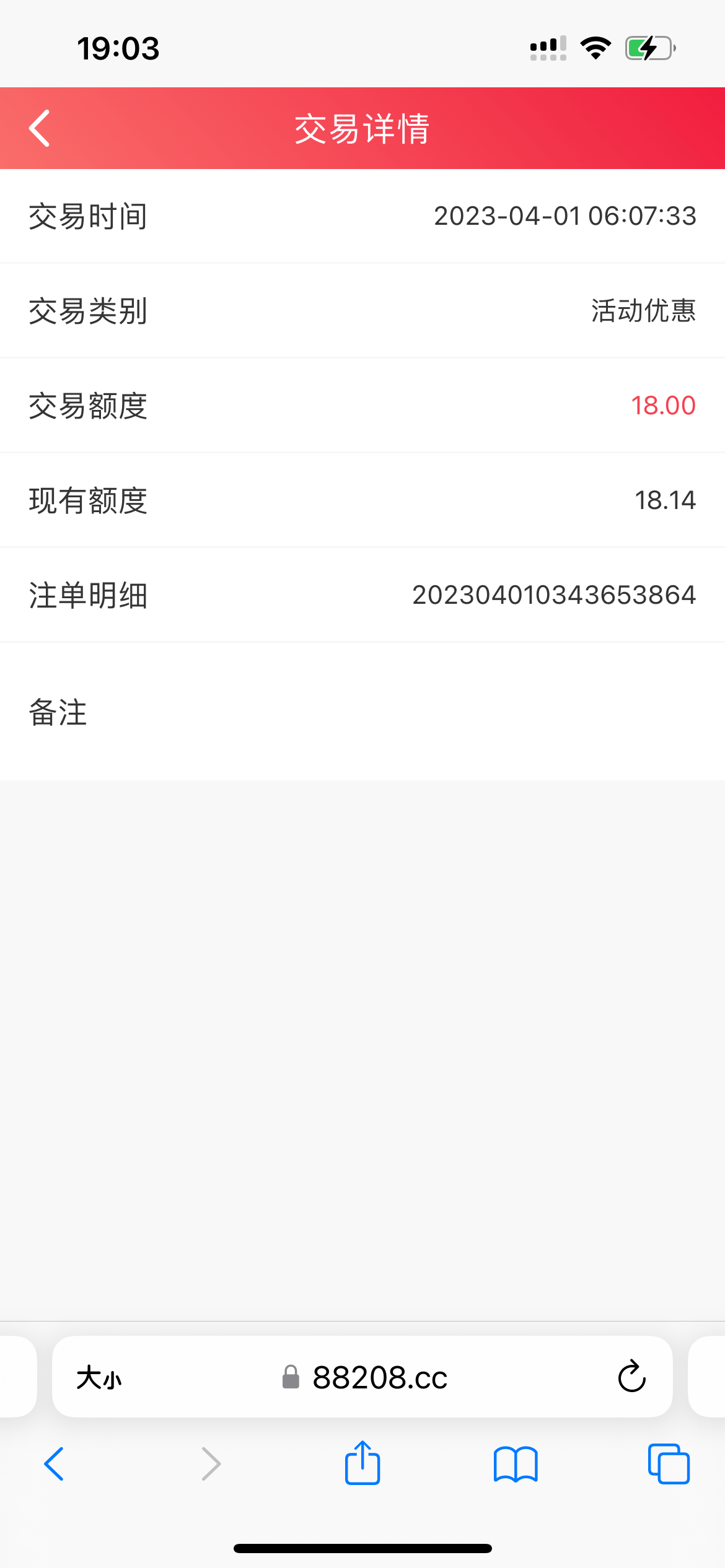Open Safari bookmarks

[x=516, y=1464]
